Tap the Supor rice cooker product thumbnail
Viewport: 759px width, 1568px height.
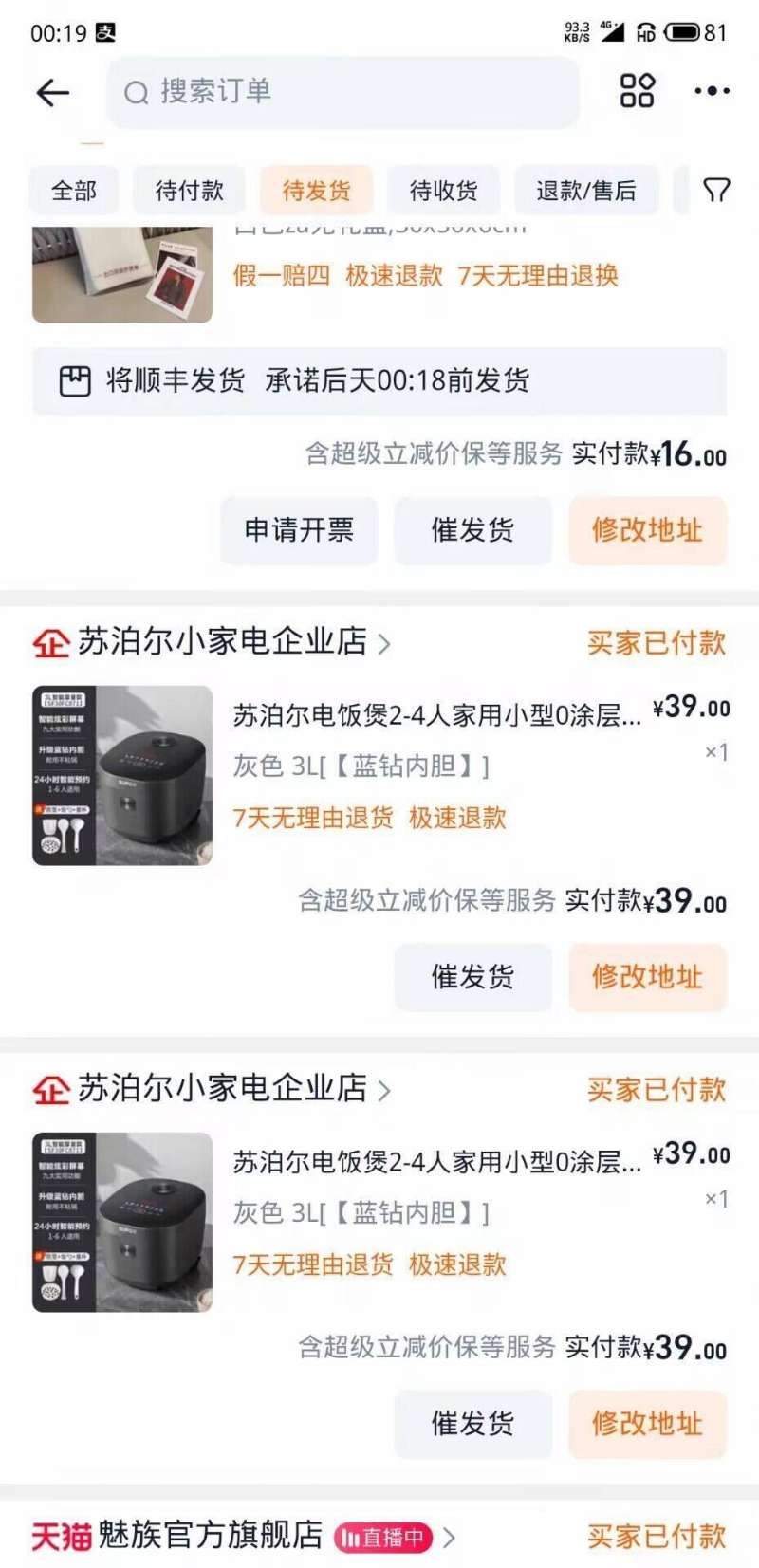coord(120,770)
